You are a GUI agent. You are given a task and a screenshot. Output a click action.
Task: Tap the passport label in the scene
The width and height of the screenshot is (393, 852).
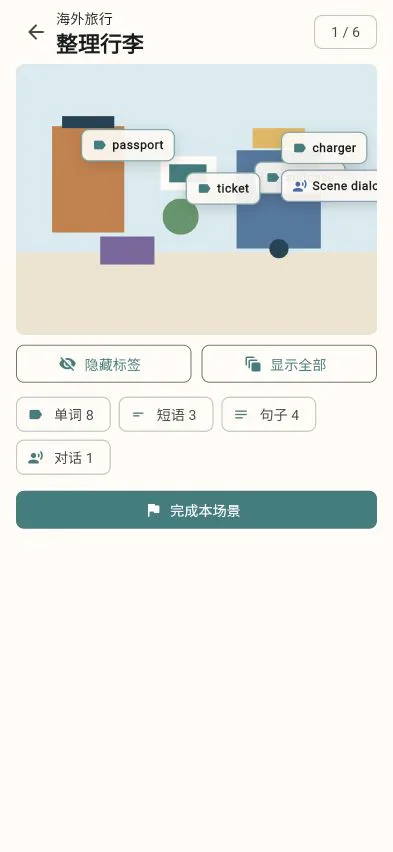(128, 145)
